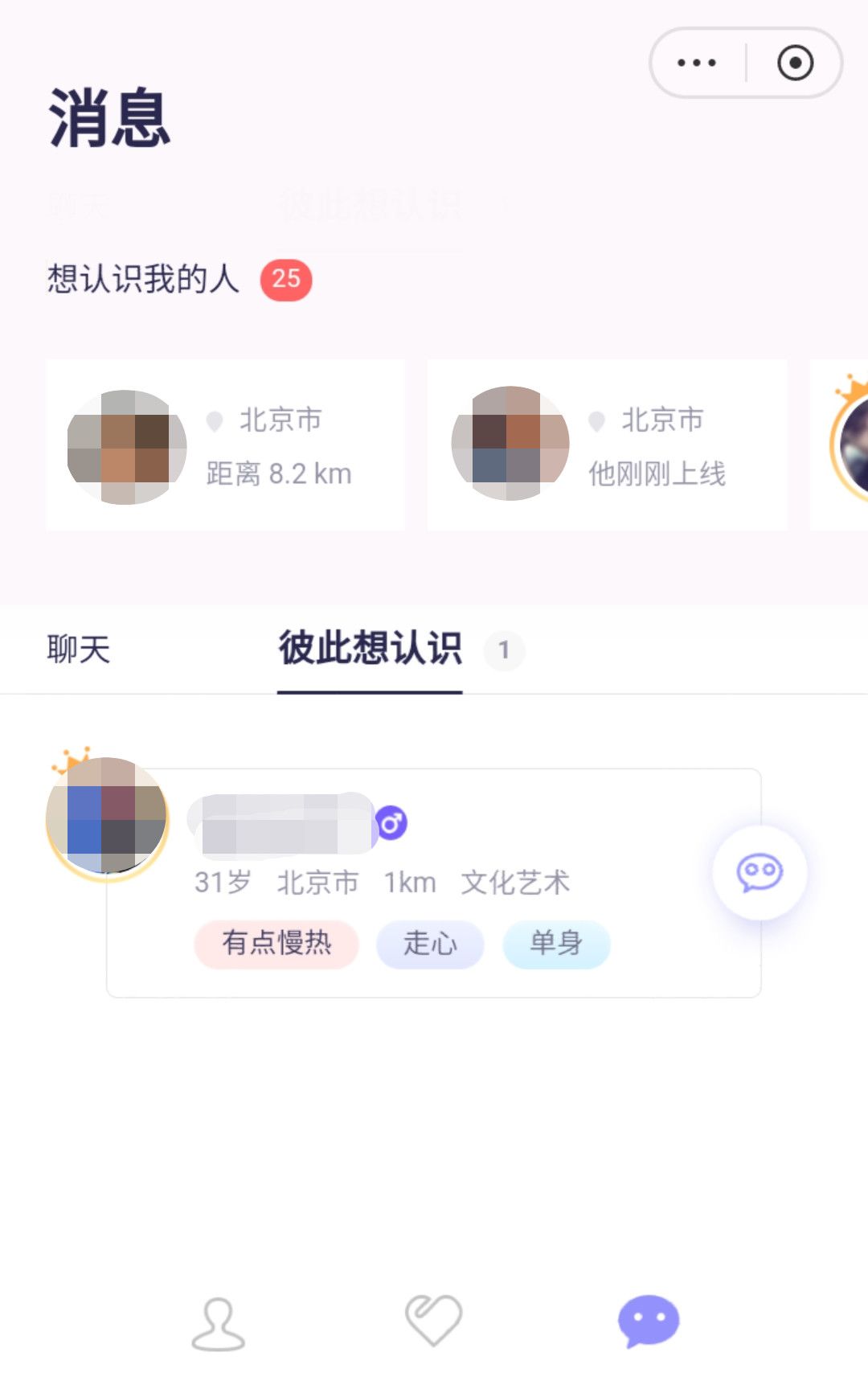Open the mini program more options menu
This screenshot has height=1377, width=868.
click(697, 63)
